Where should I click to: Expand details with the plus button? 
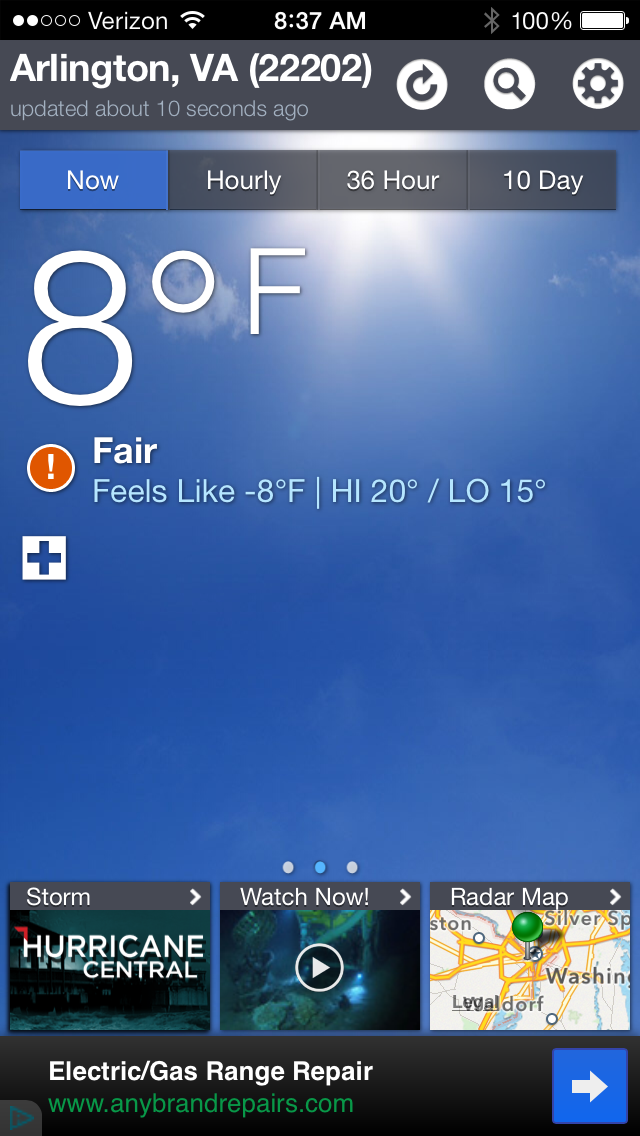[x=44, y=558]
